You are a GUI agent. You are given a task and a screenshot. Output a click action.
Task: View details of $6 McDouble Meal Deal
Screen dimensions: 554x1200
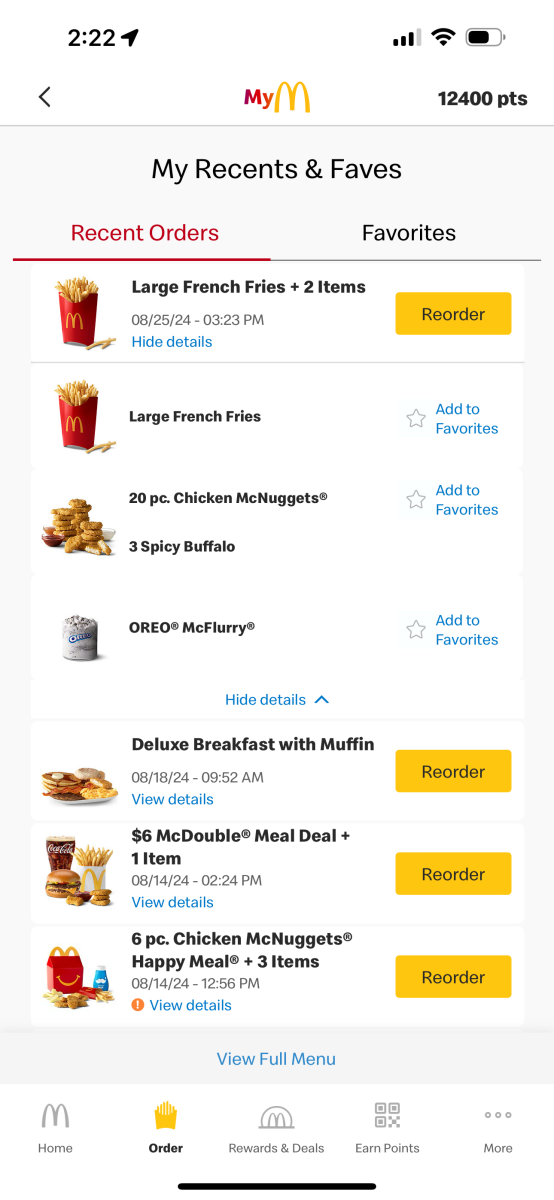[x=172, y=902]
